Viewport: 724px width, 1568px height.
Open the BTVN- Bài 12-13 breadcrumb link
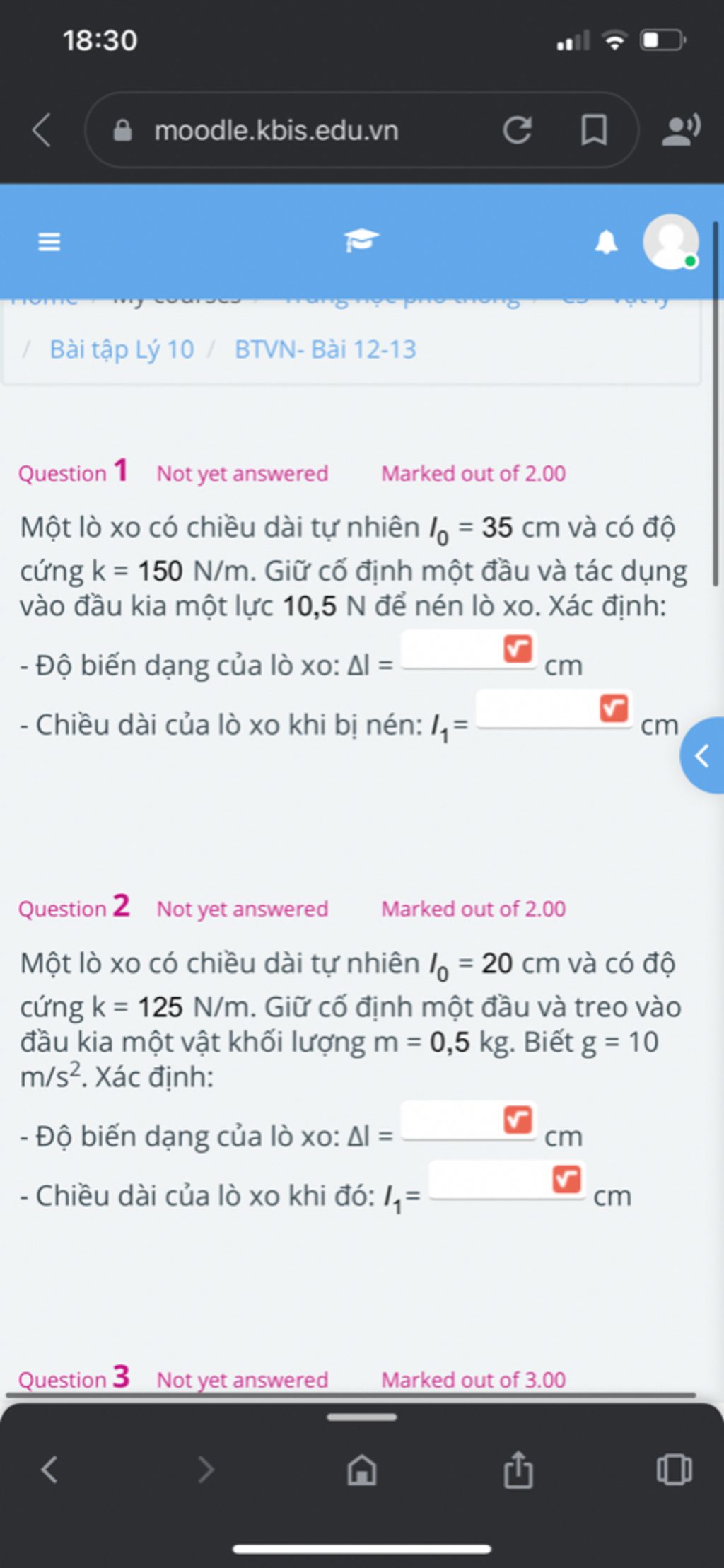(325, 349)
